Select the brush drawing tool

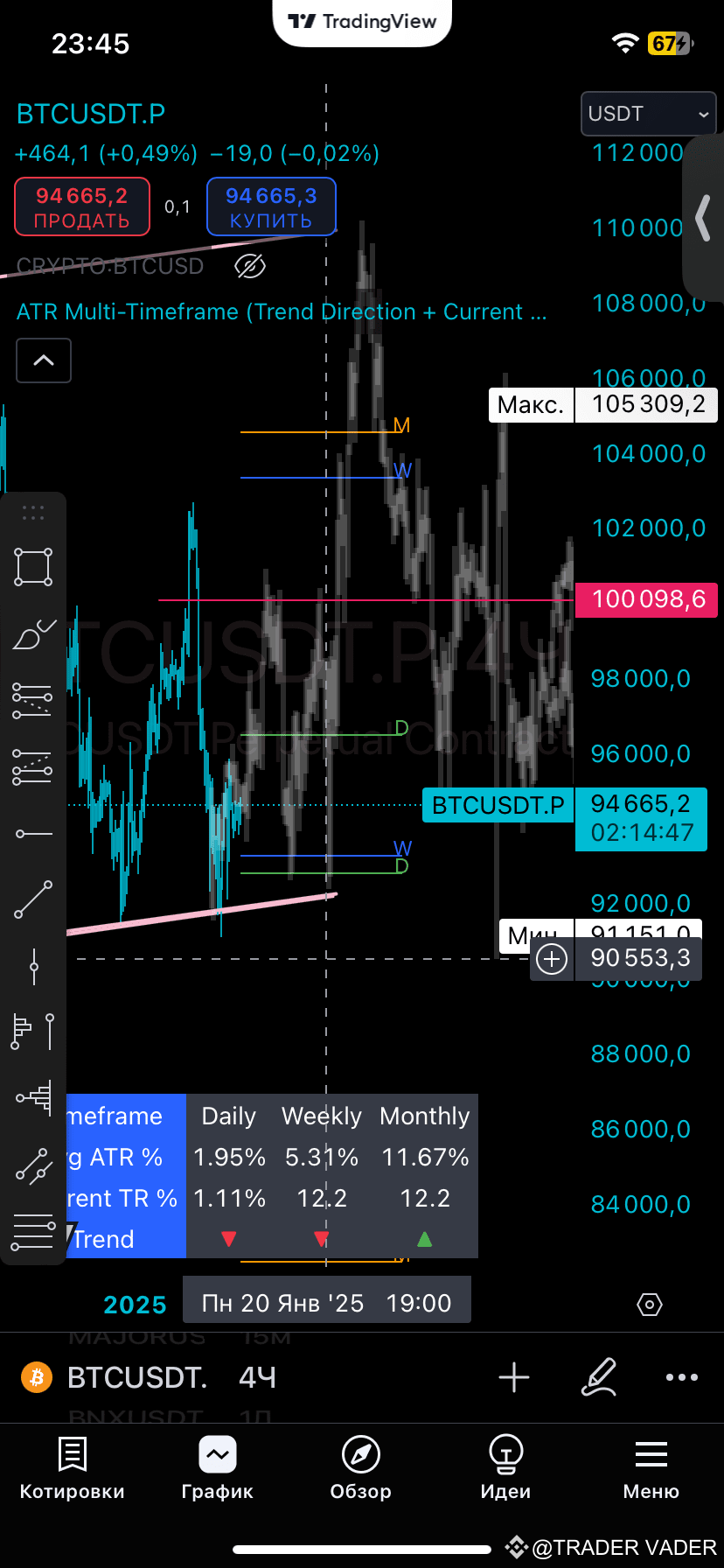[x=33, y=633]
